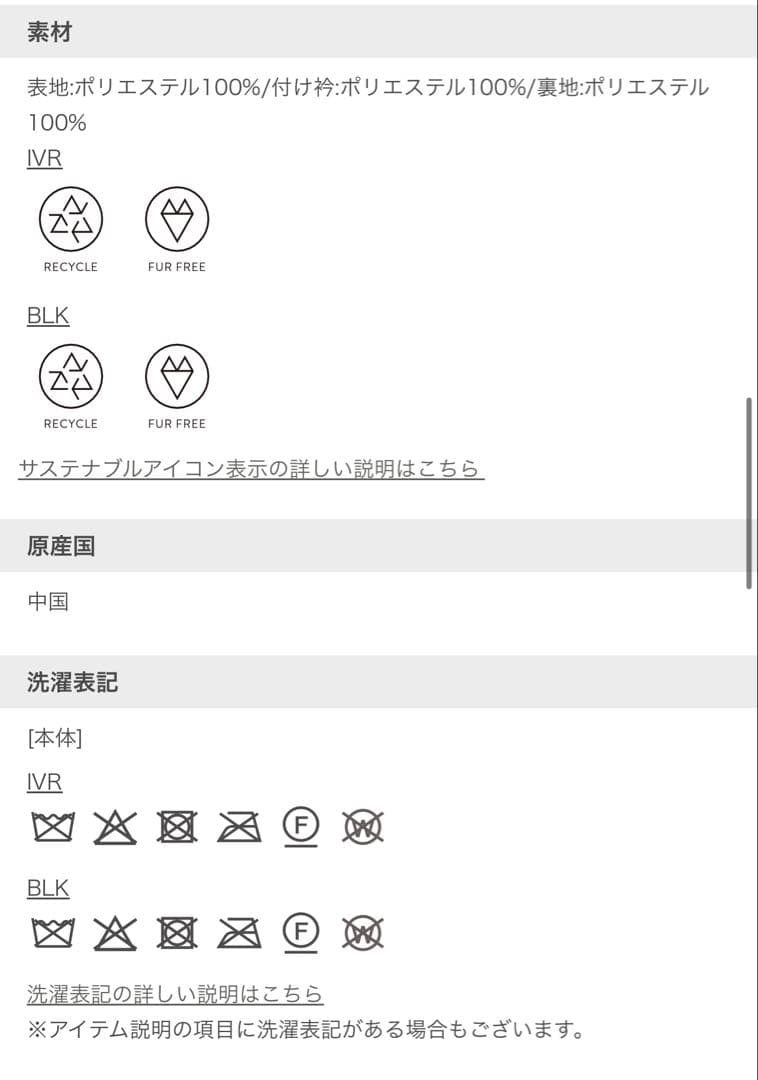
Task: Open the laundry symbols detailed explanation link
Action: 175,994
